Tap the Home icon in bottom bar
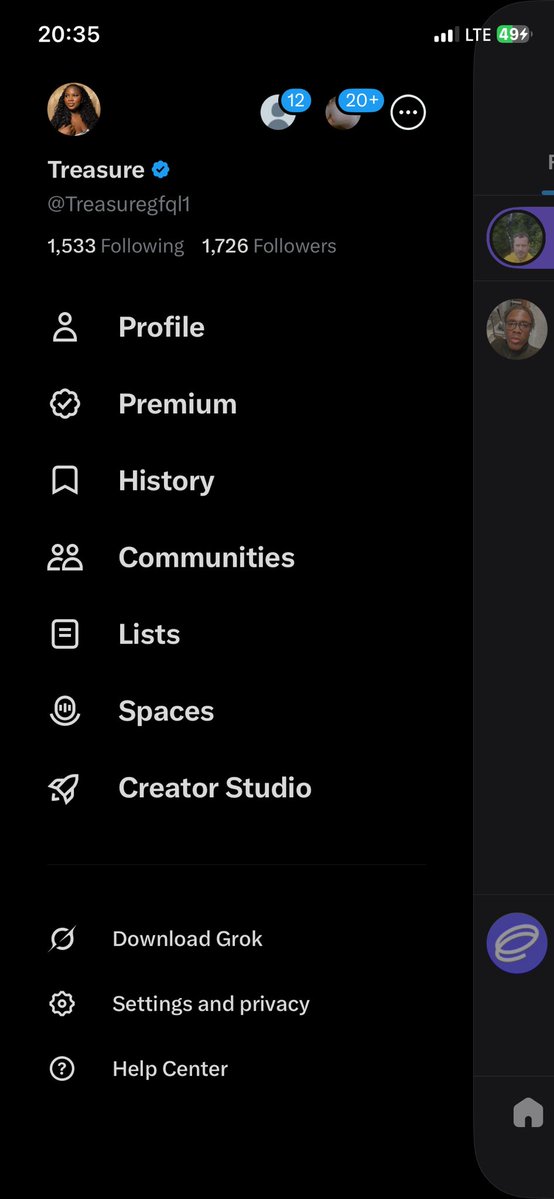This screenshot has height=1199, width=554. 528,1113
